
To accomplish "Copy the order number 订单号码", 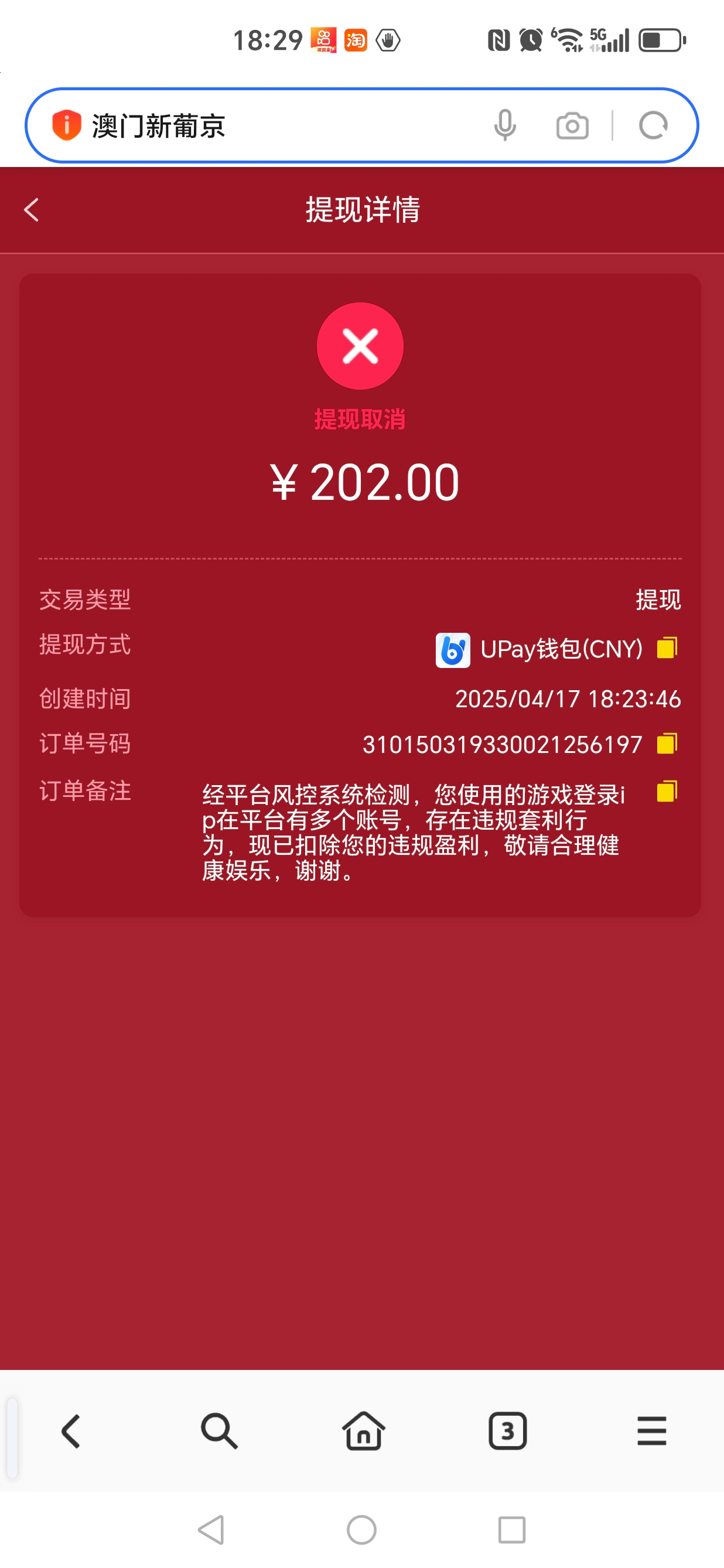I will click(667, 743).
